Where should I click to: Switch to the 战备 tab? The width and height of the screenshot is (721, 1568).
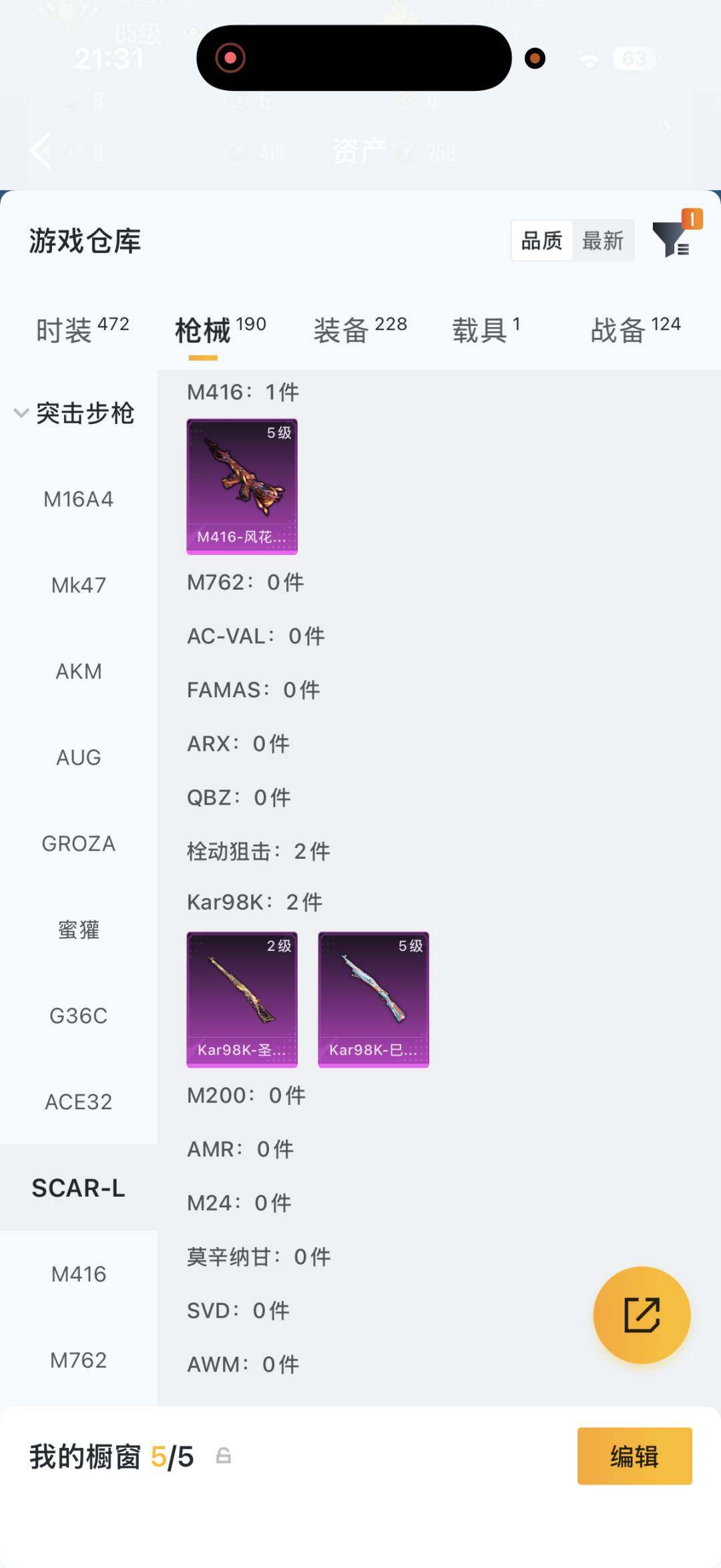click(635, 330)
